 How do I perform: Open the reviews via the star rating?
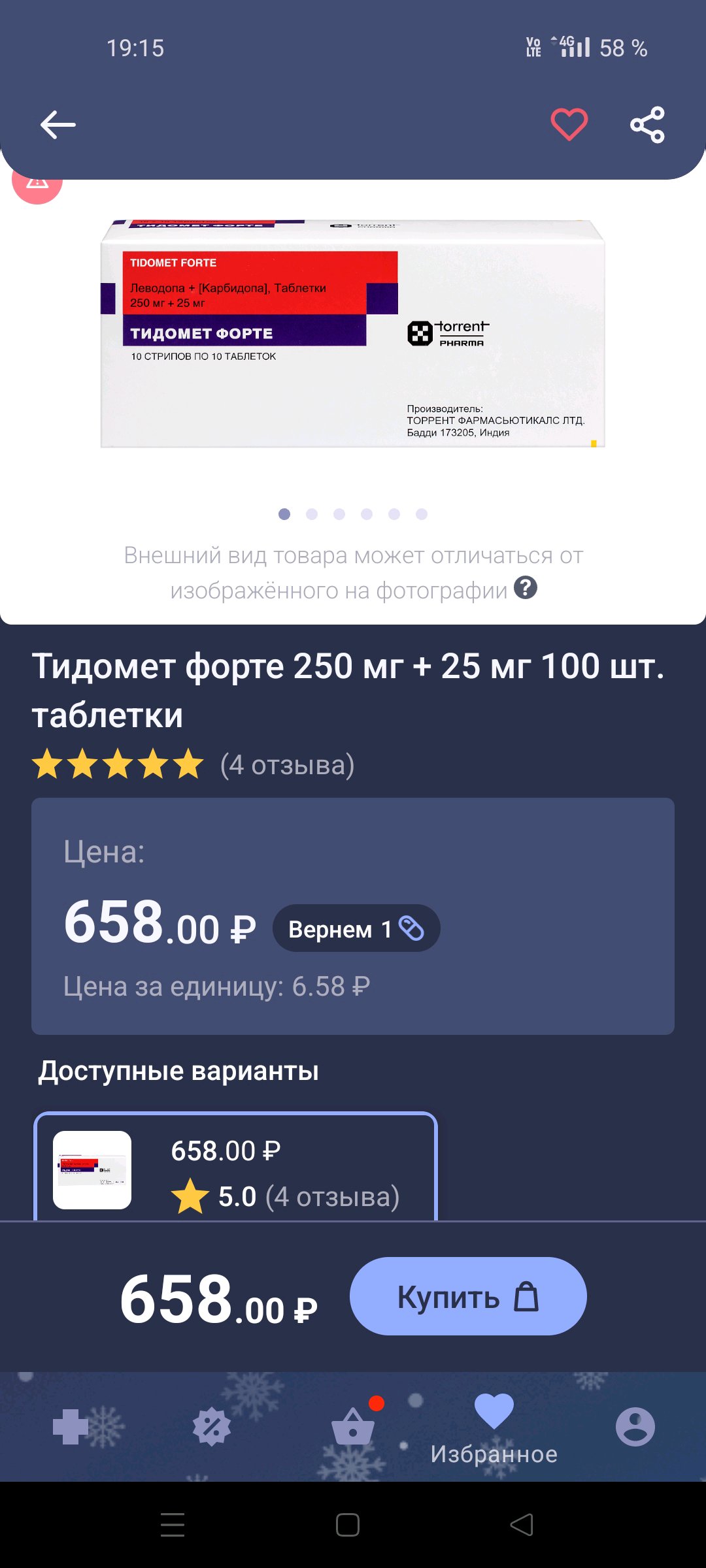tap(118, 764)
